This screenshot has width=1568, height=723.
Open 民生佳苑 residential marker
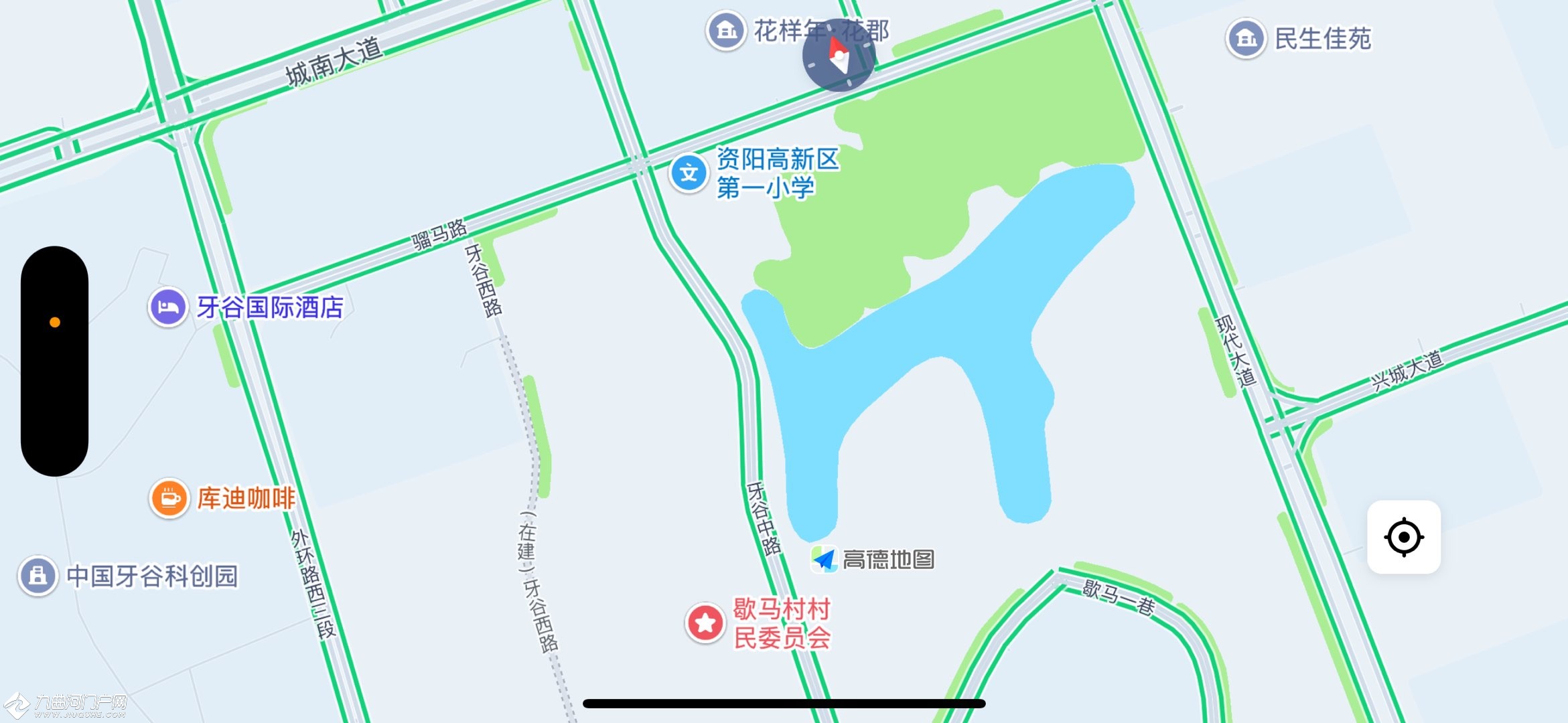(x=1246, y=38)
